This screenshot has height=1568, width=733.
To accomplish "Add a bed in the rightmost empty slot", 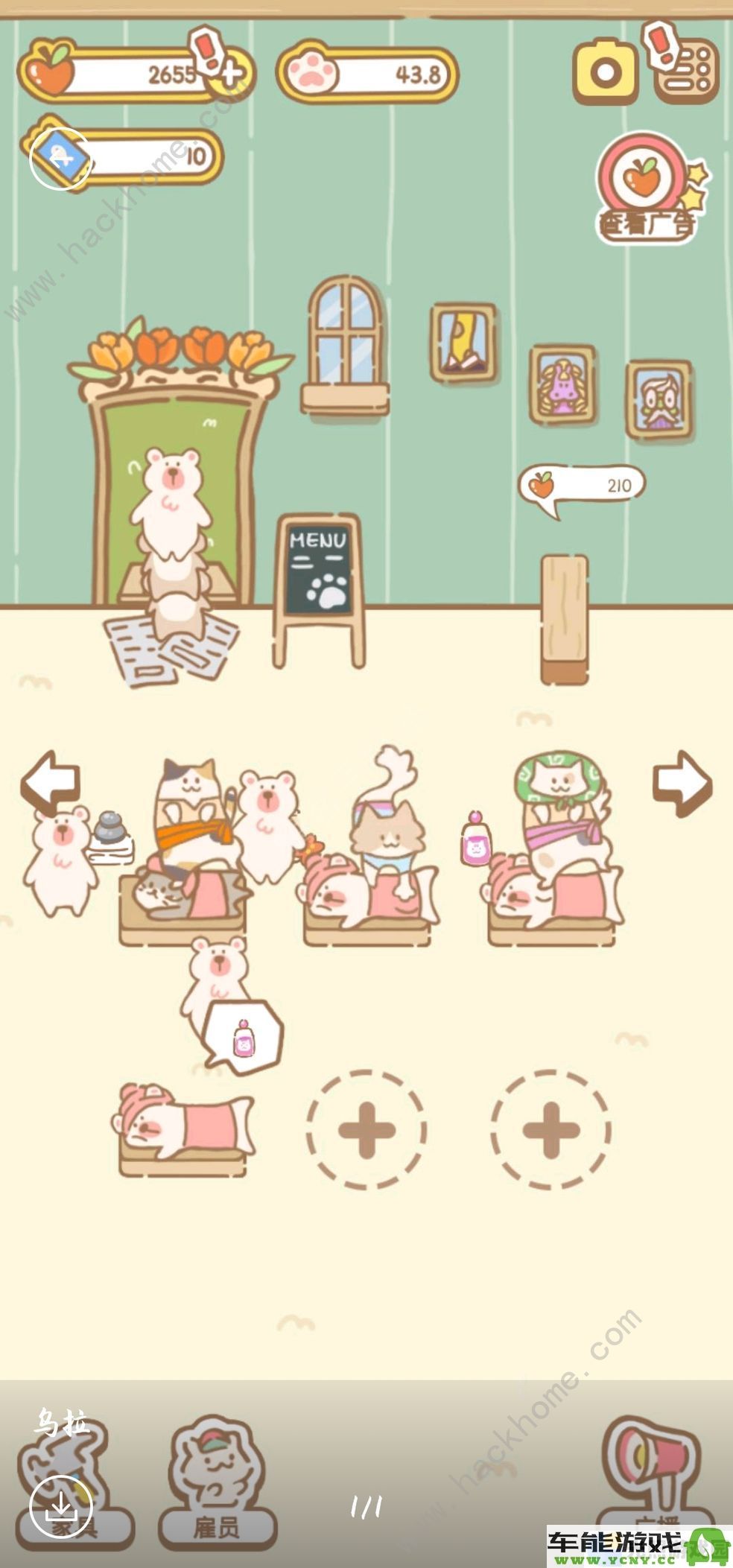I will [550, 1130].
